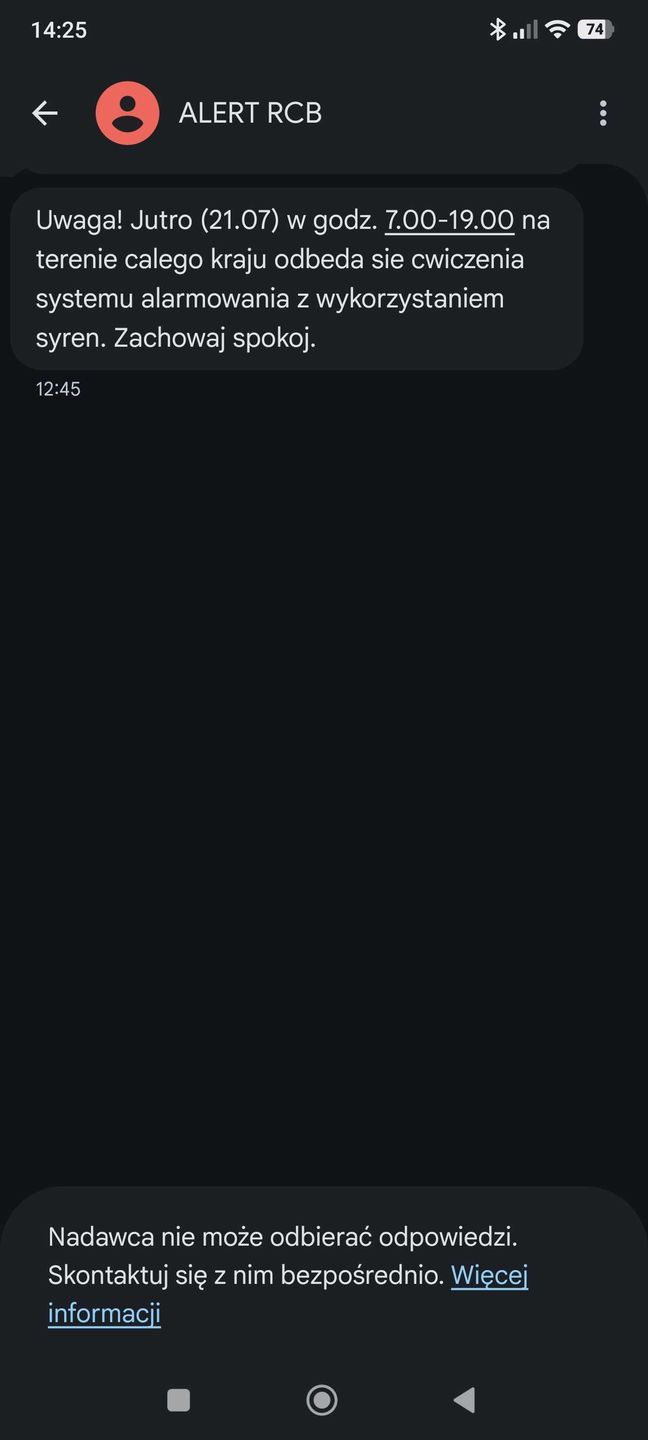
Task: Open the ALERT RCB contact avatar
Action: point(127,113)
